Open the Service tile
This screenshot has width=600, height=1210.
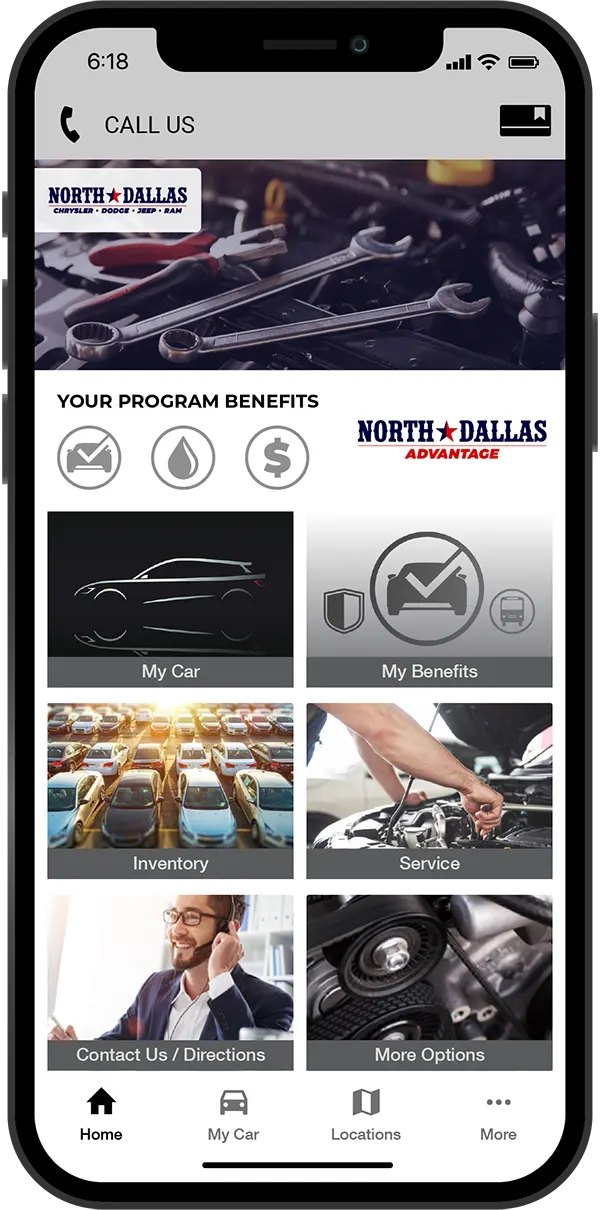[429, 791]
